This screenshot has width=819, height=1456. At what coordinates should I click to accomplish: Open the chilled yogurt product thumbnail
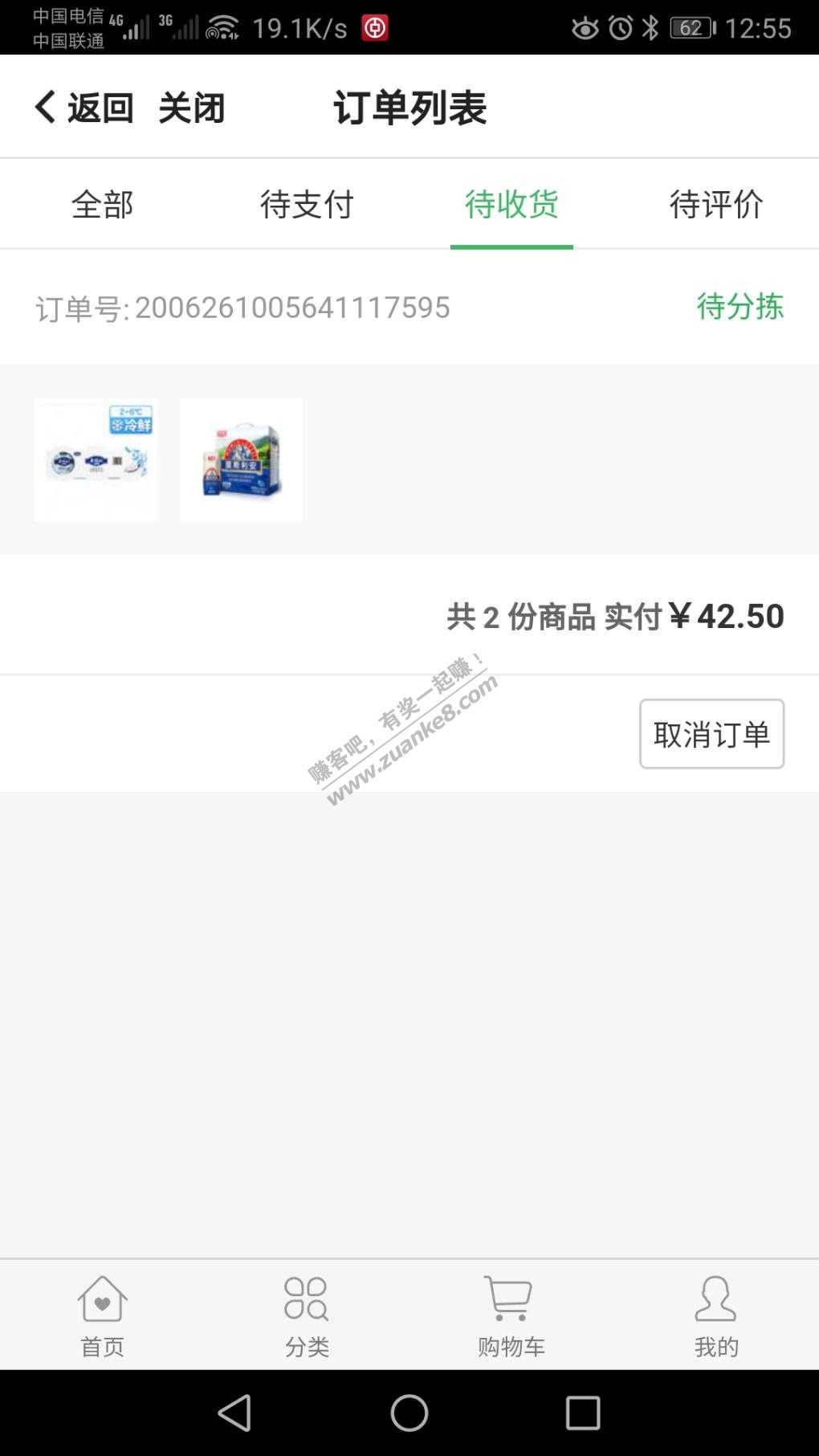point(96,460)
